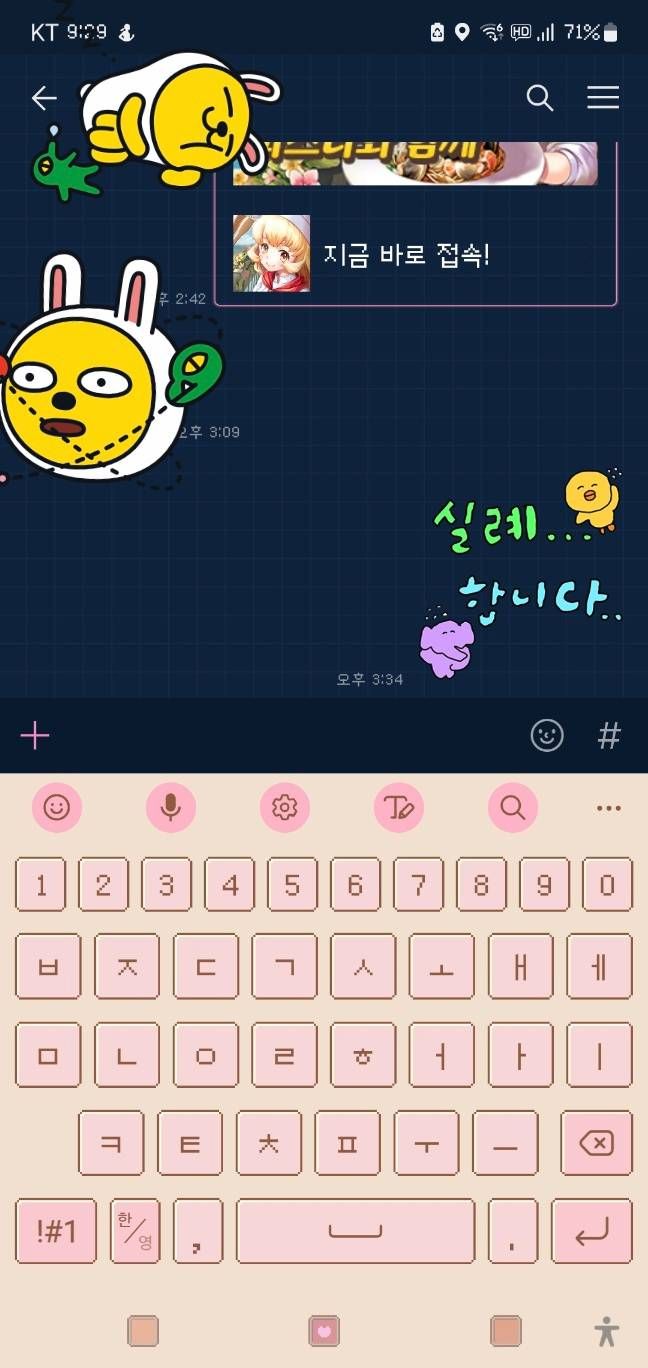Screen dimensions: 648x1368
Task: Tap the space bar key
Action: tap(355, 1231)
